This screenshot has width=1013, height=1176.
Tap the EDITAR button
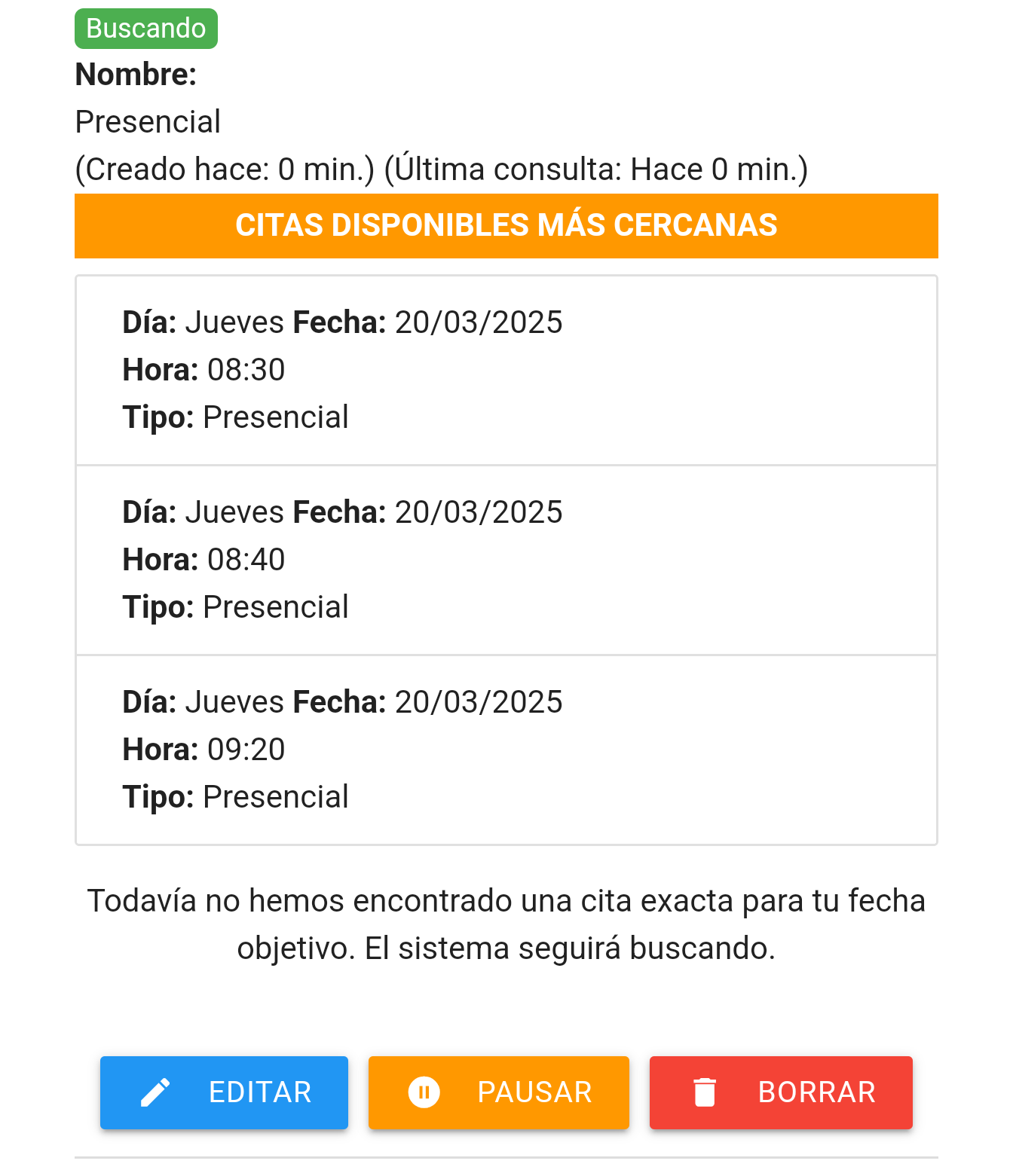pyautogui.click(x=224, y=1092)
